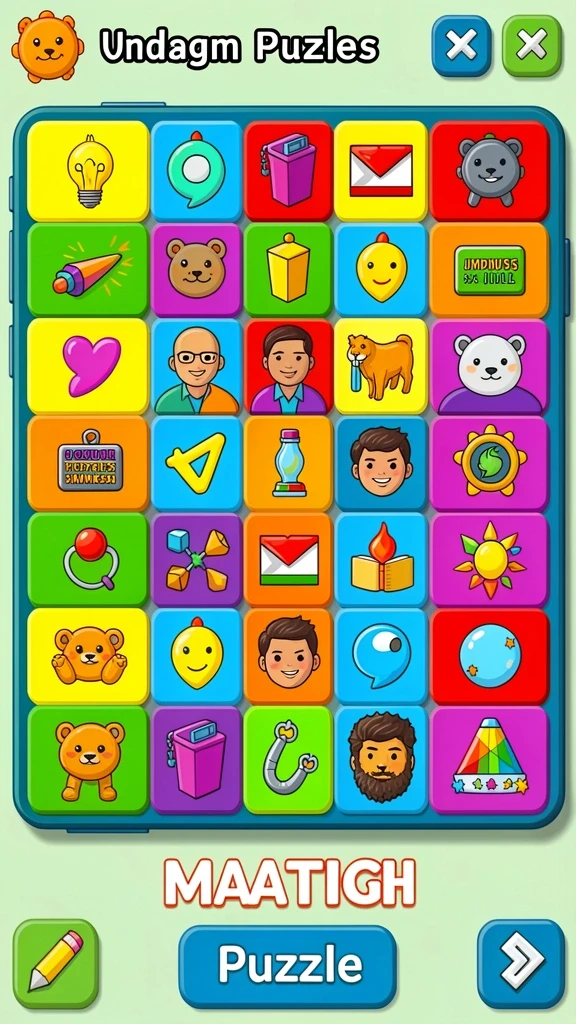Screen dimensions: 576x1024
Task: Pick the pink heart tile
Action: point(88,366)
